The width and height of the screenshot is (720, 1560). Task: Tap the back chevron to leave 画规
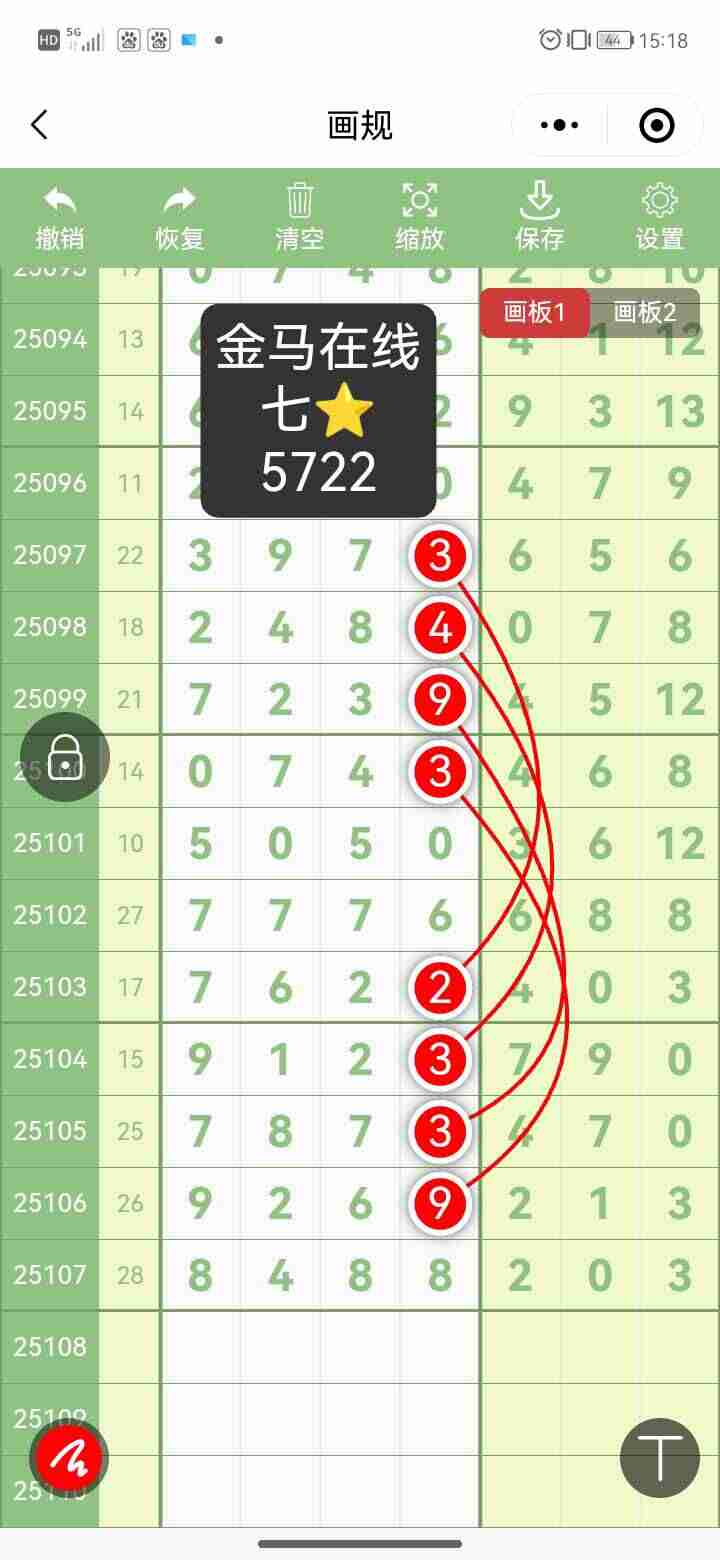40,125
